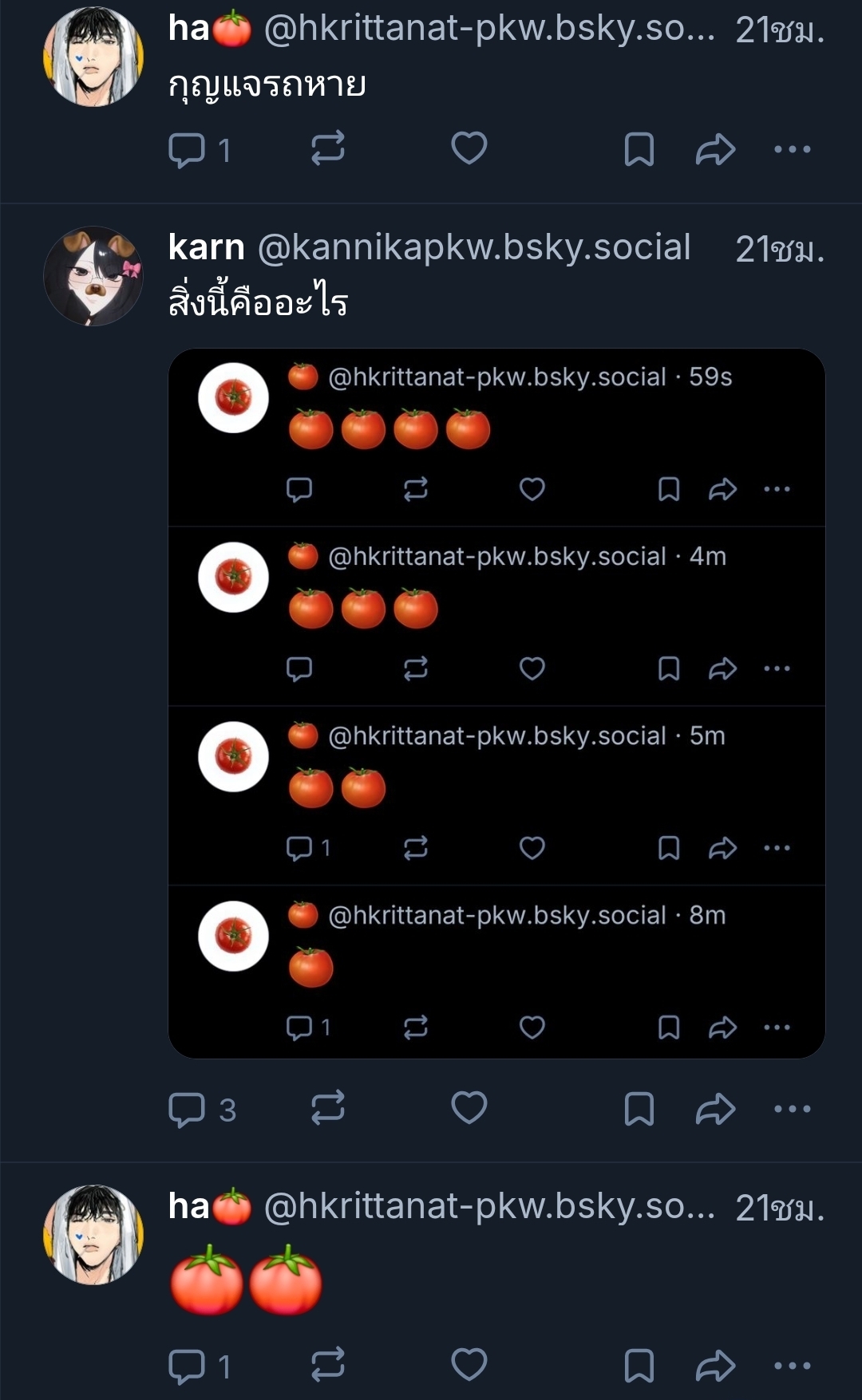Reply to the กุญแจรถหาย post

point(187,149)
